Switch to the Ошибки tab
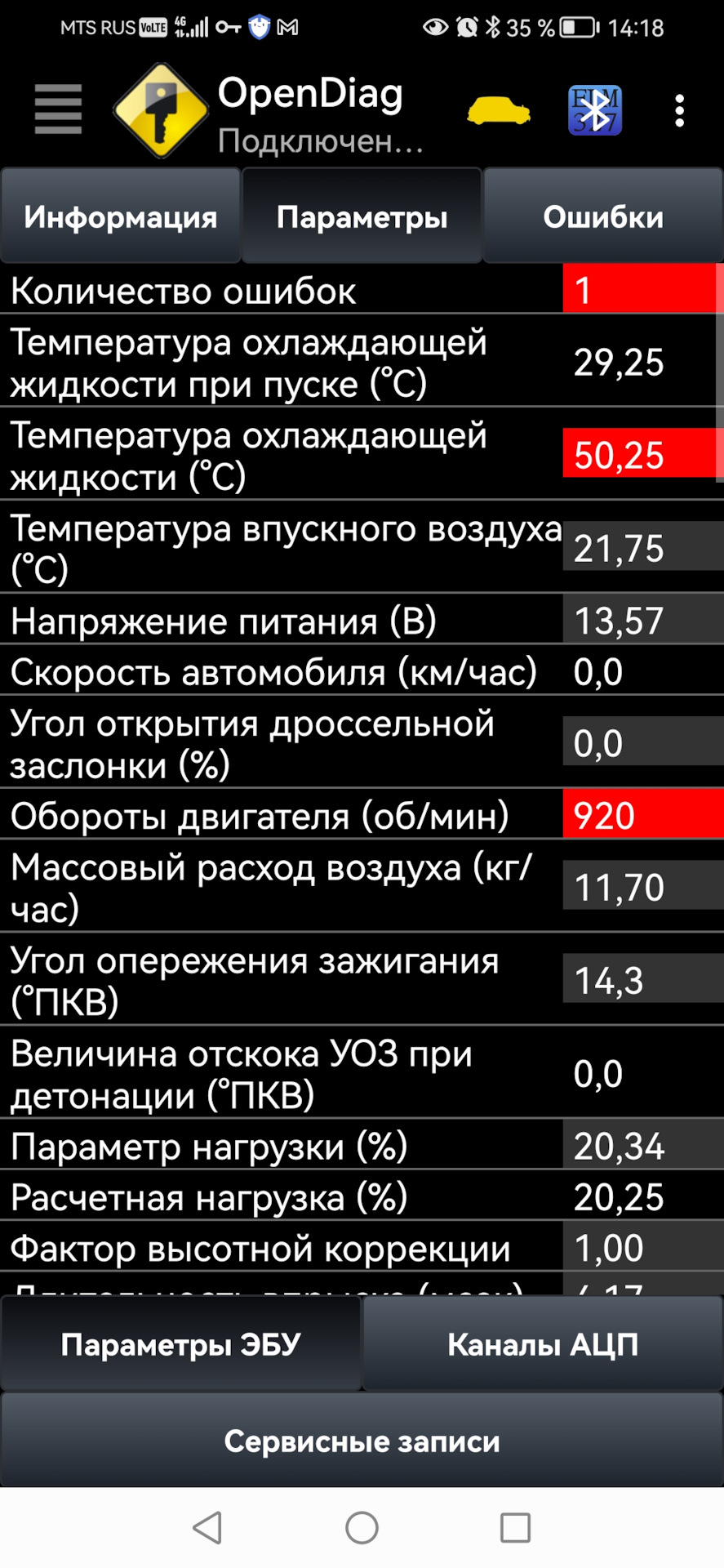The image size is (724, 1568). (x=603, y=216)
